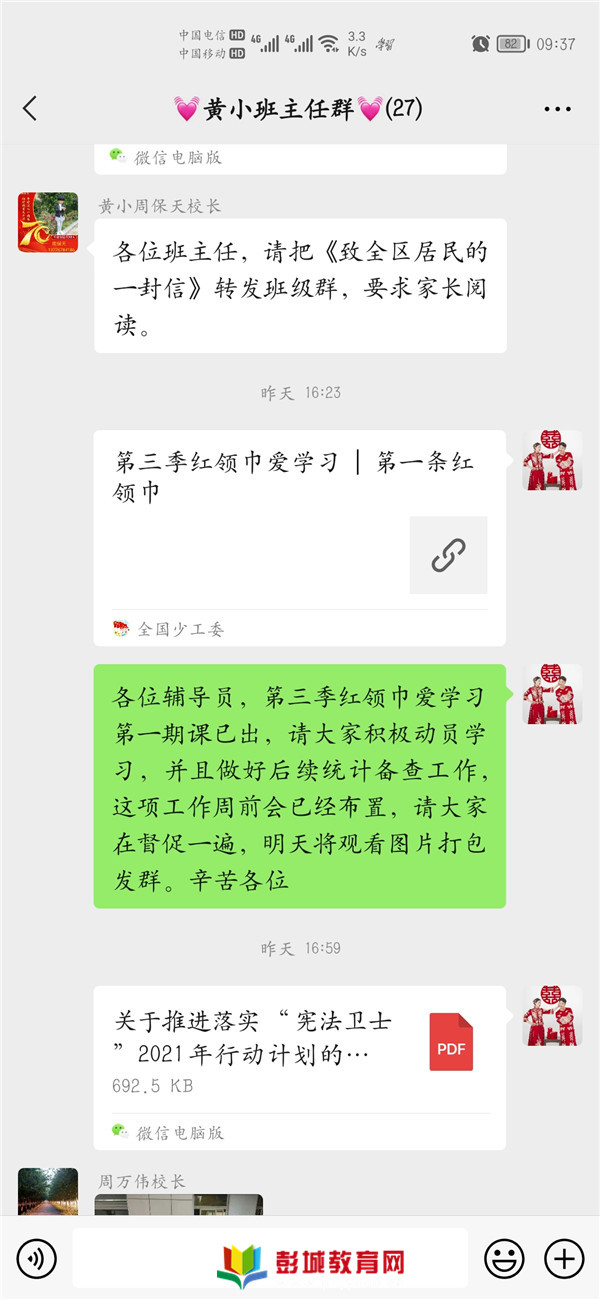This screenshot has height=1300, width=600.
Task: Open the group chat overflow menu
Action: point(557,109)
